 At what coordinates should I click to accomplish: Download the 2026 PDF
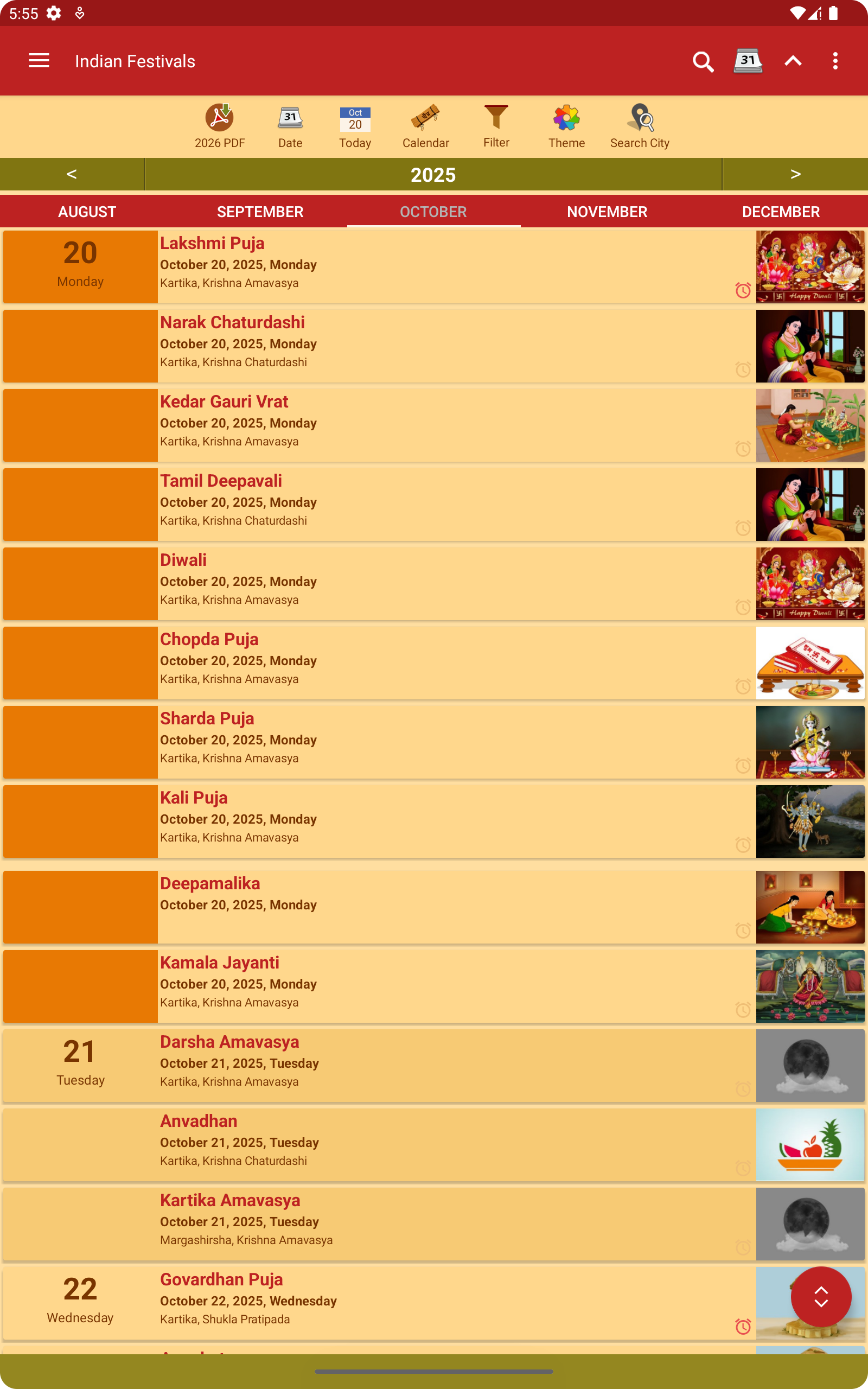219,126
